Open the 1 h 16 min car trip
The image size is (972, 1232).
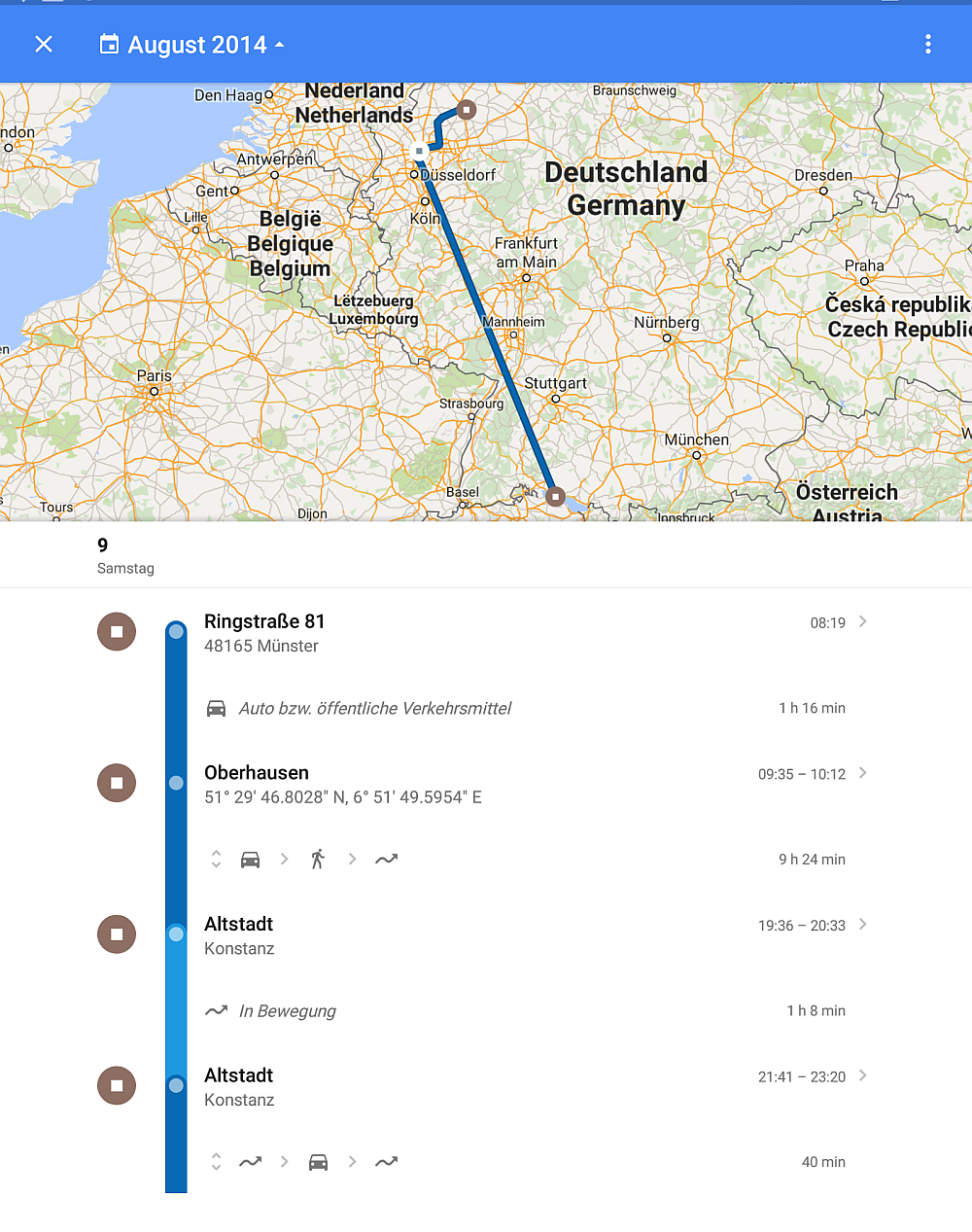(525, 708)
